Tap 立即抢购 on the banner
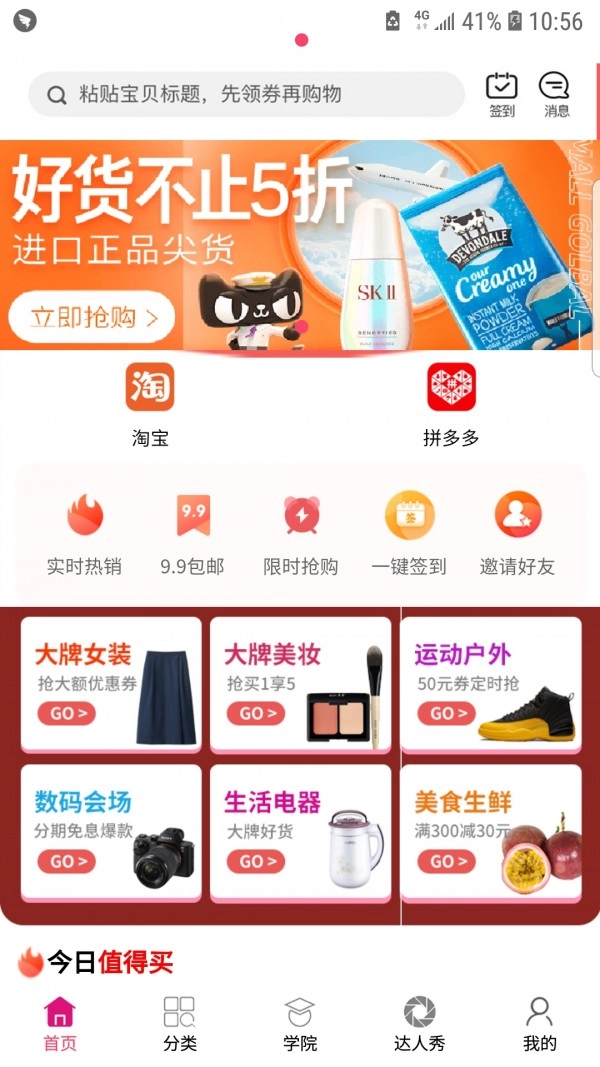 tap(91, 319)
